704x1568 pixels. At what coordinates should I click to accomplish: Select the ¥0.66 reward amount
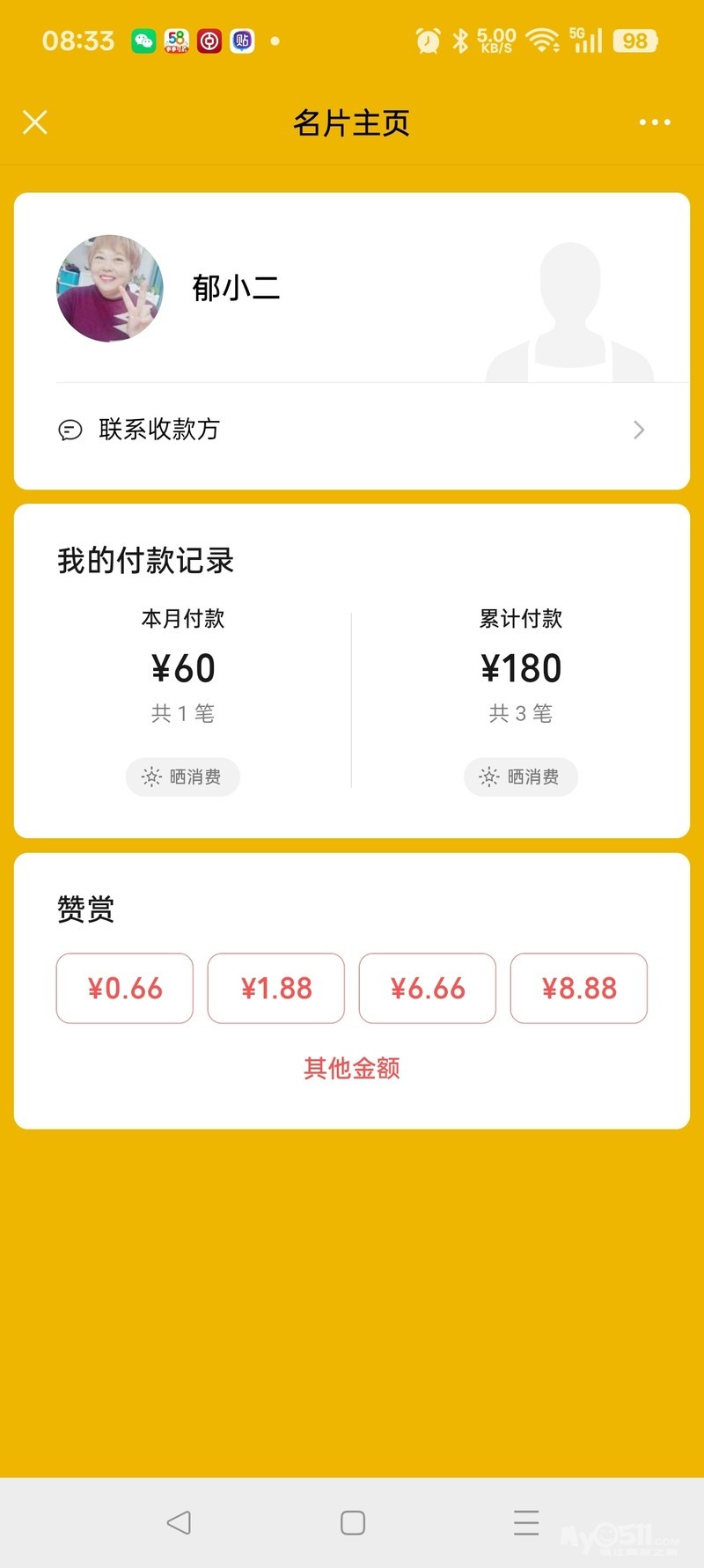click(x=125, y=988)
